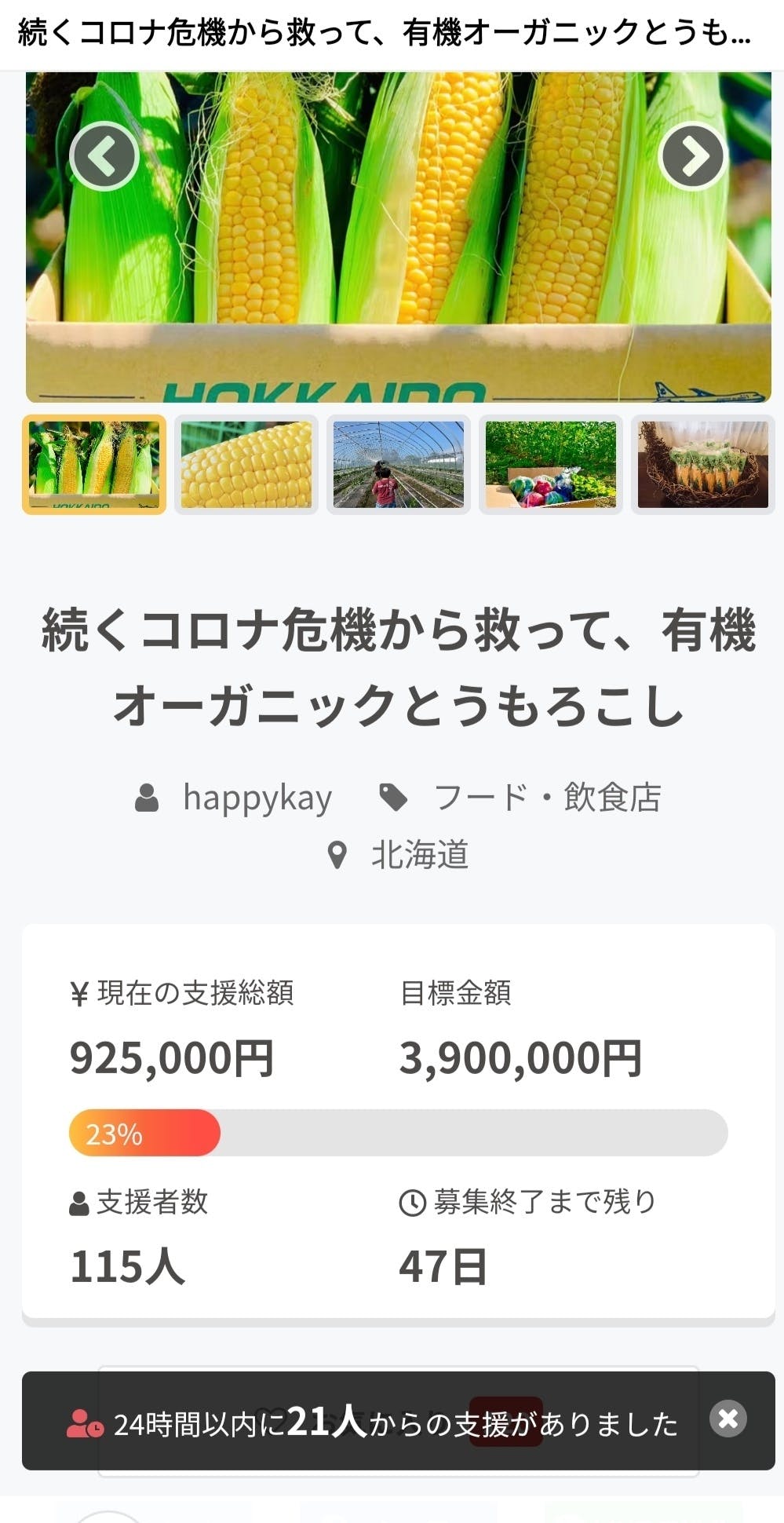Viewport: 784px width, 1523px height.
Task: View the basket arrangement thumbnail
Action: (x=703, y=465)
